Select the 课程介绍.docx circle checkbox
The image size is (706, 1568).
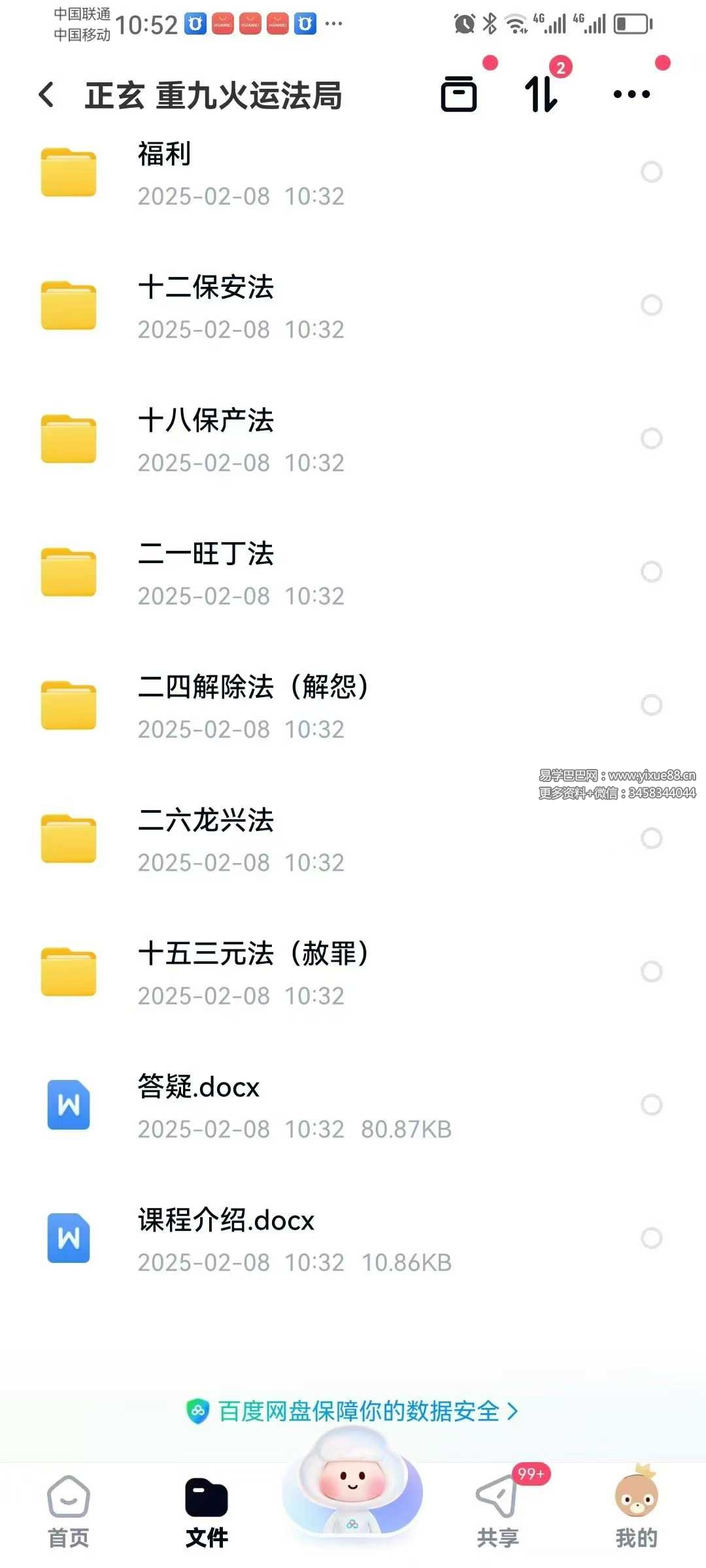651,1238
